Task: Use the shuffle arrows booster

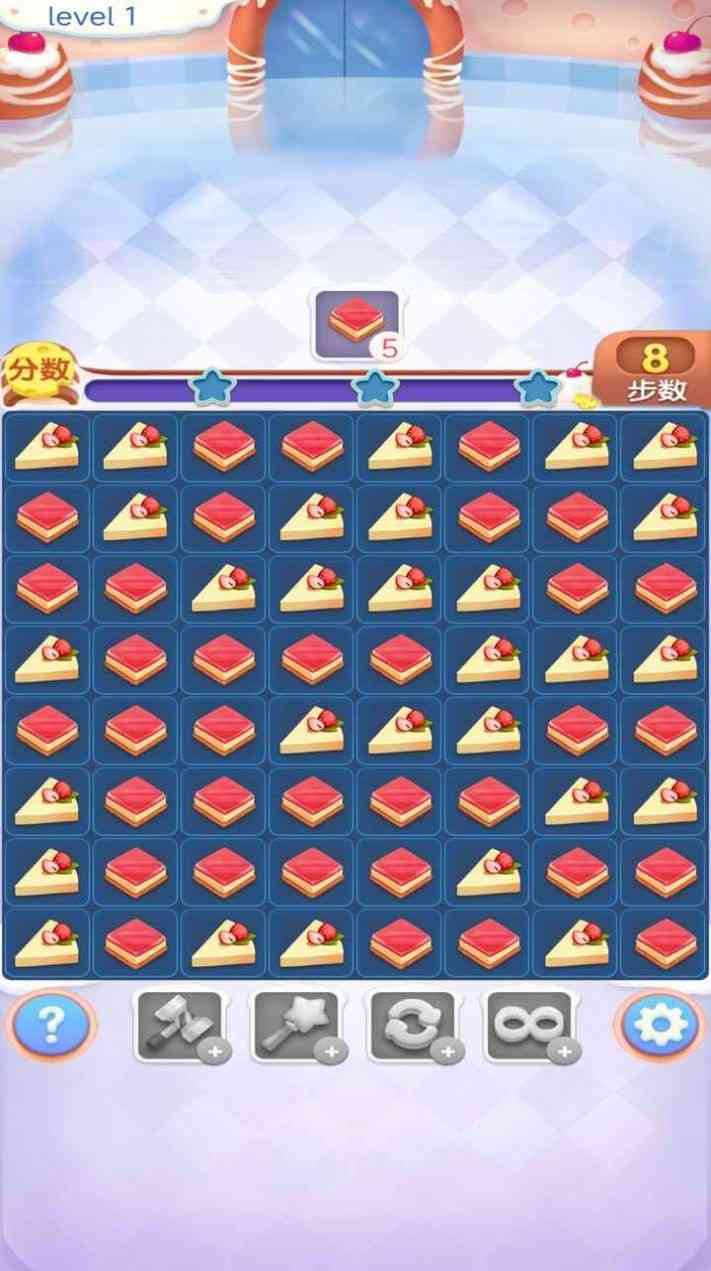Action: (412, 1025)
